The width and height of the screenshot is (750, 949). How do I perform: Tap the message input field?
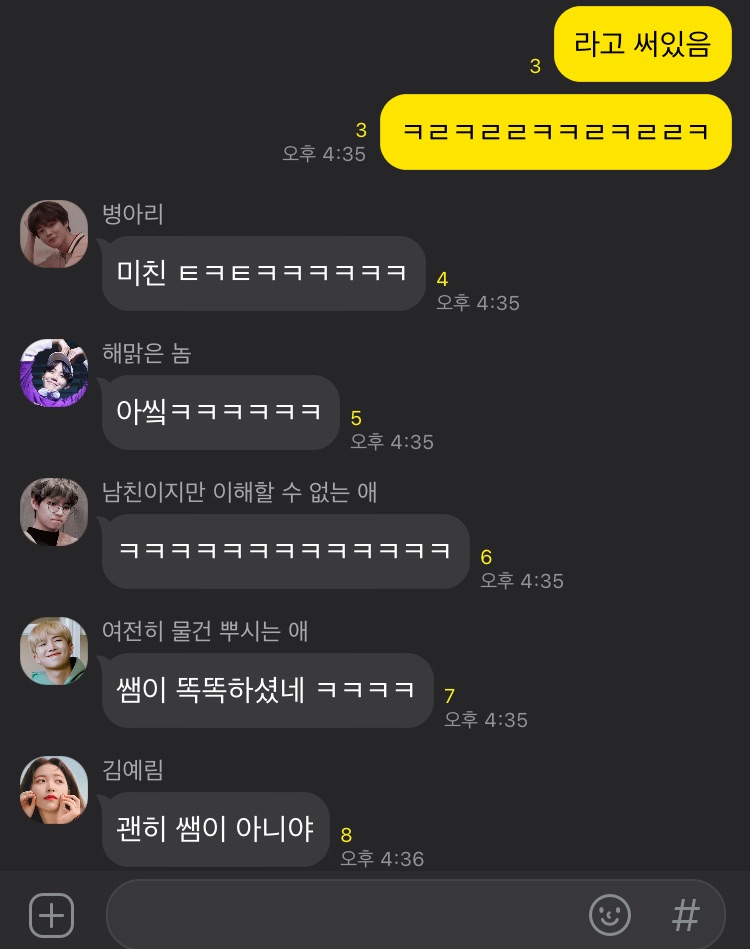[x=350, y=915]
